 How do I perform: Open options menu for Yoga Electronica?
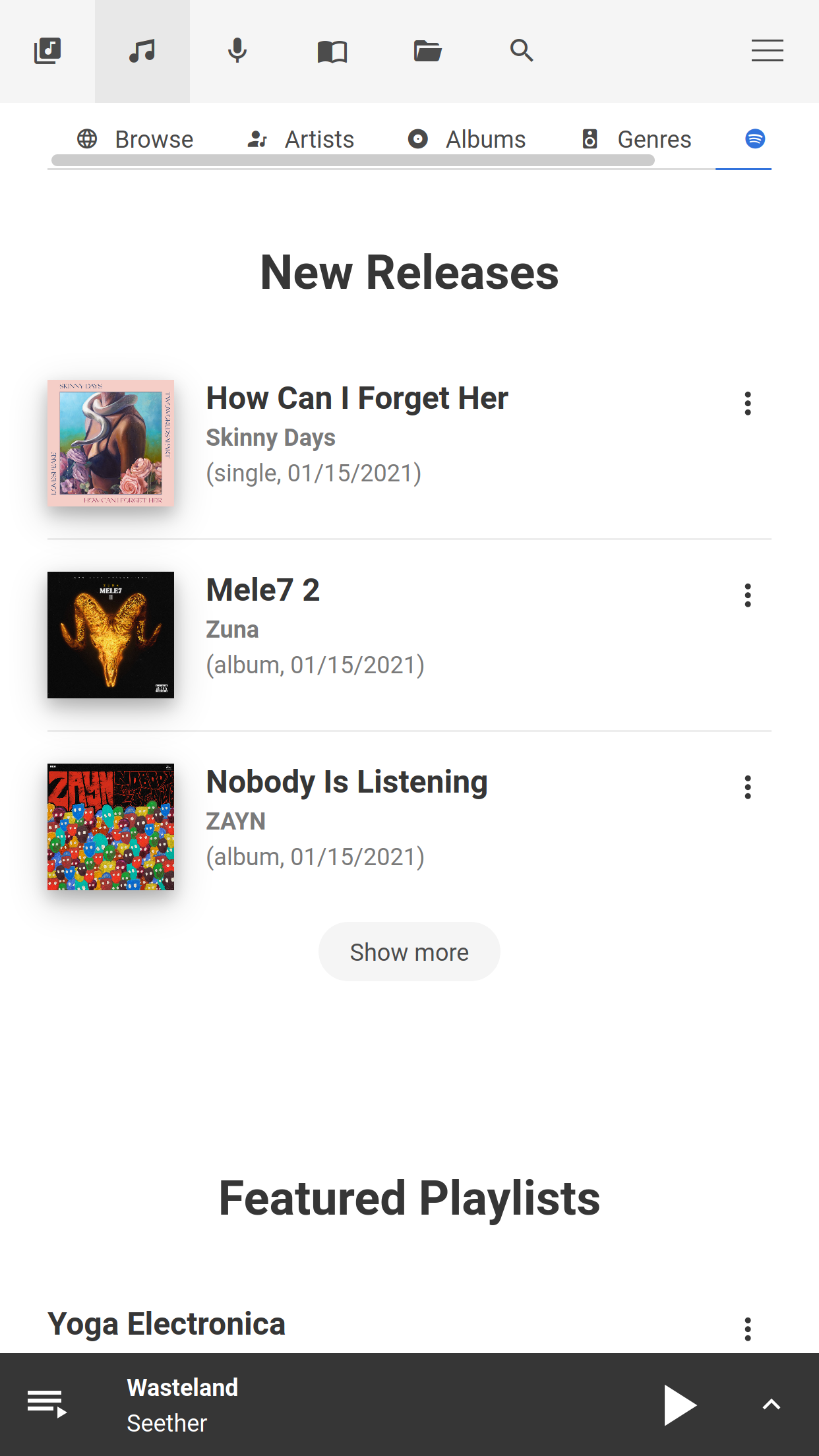point(748,1329)
